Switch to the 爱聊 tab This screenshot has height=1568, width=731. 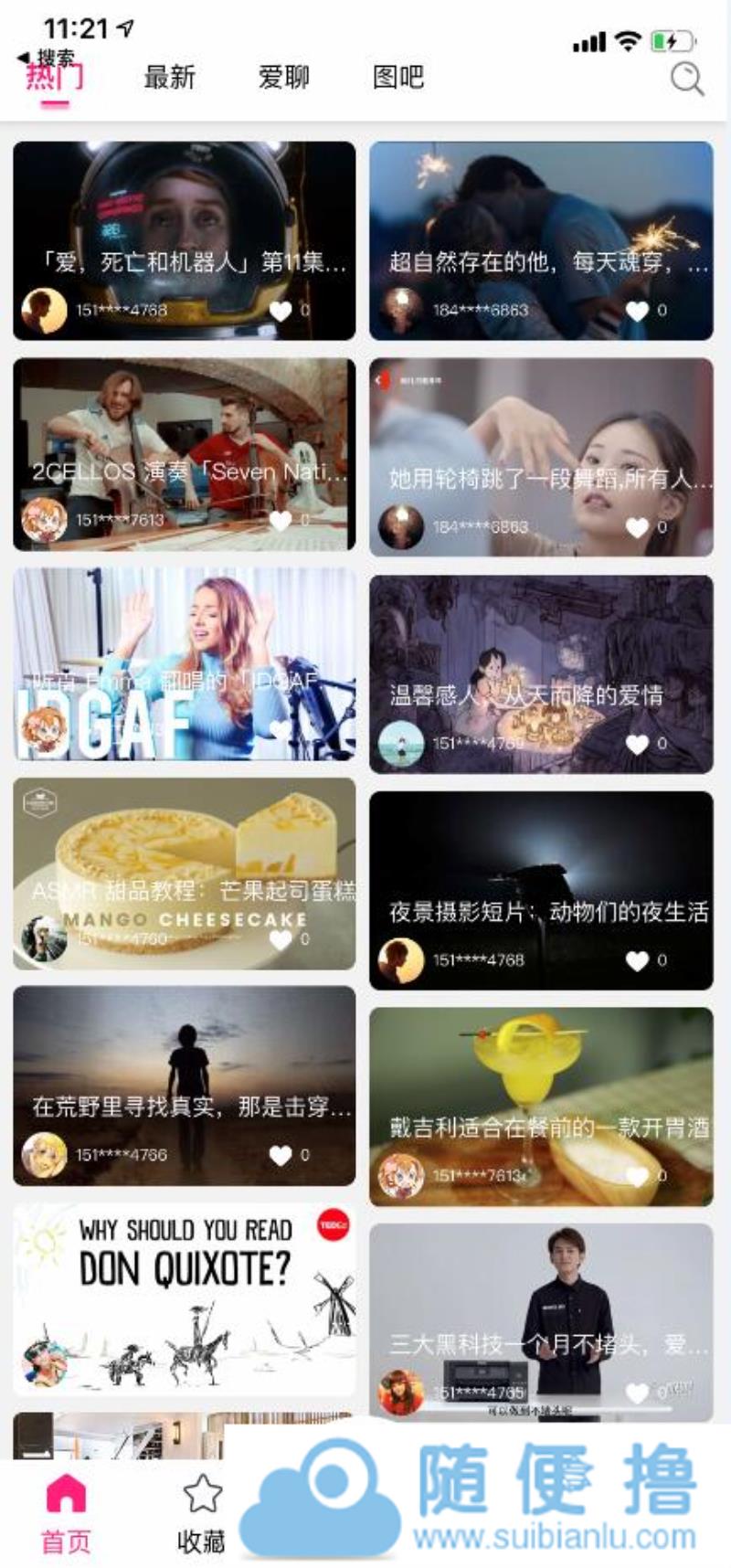point(283,78)
